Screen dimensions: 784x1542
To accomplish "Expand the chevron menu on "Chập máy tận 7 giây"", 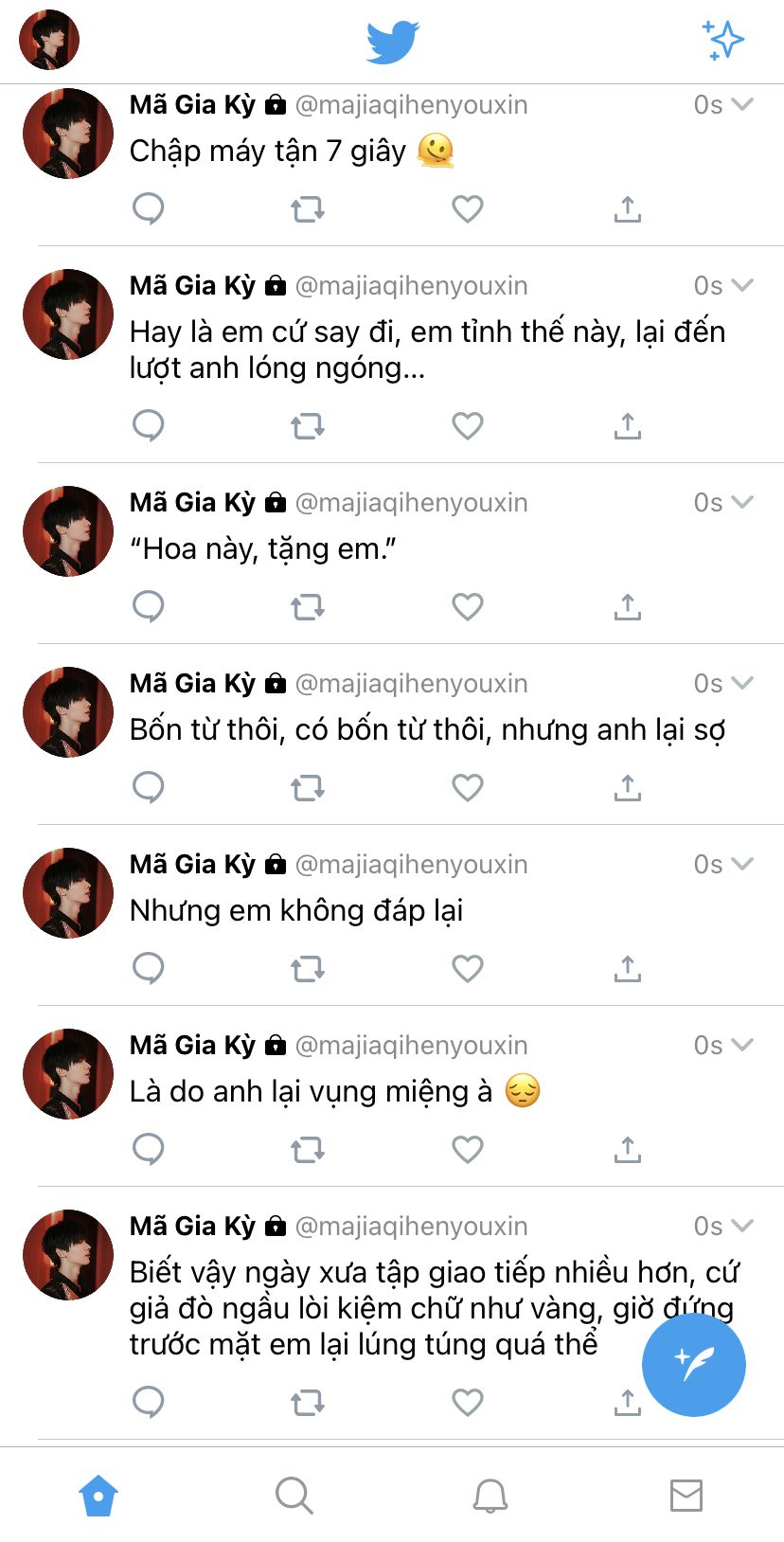I will 742,104.
